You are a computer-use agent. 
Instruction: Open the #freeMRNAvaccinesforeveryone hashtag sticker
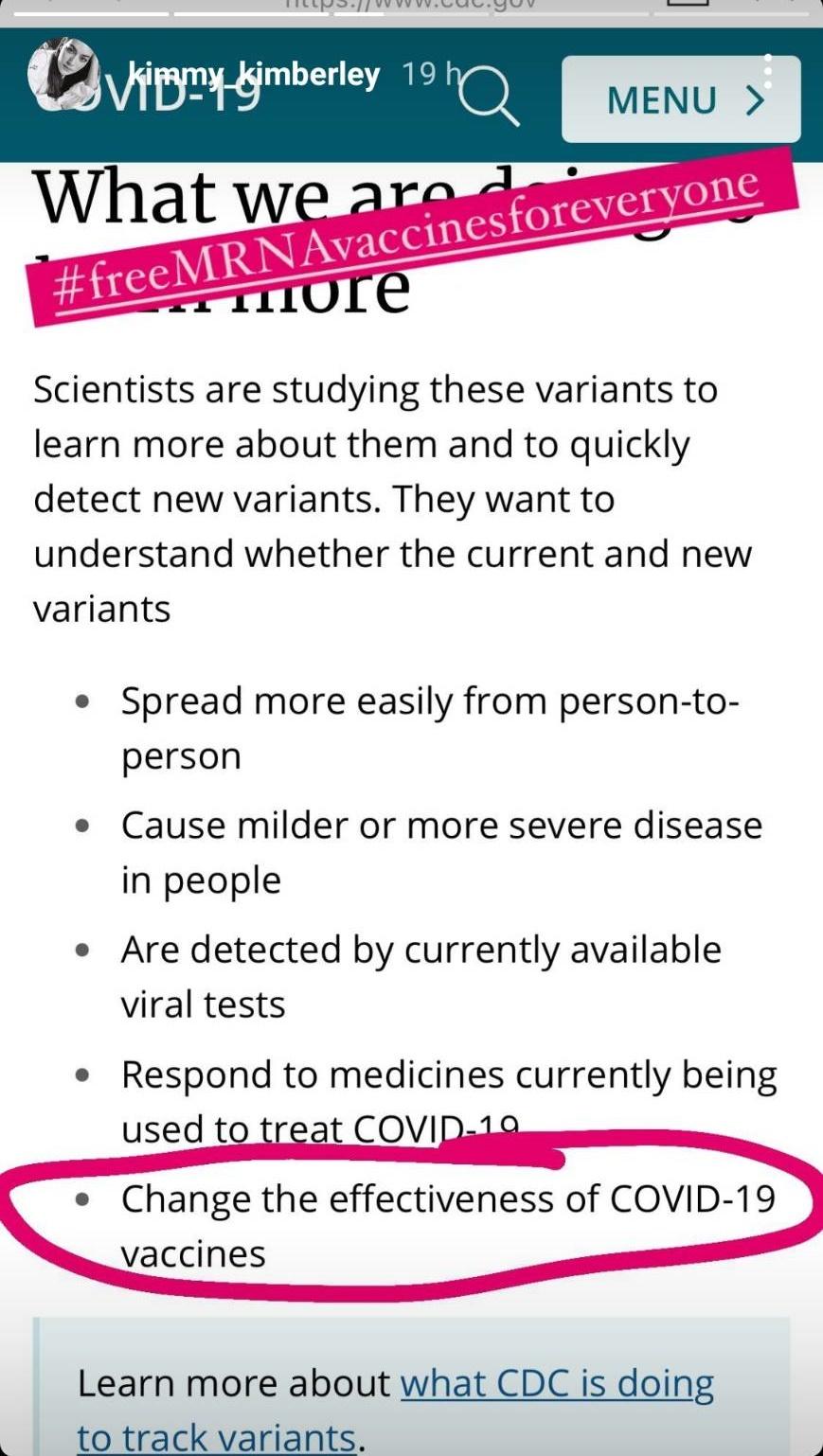(410, 239)
